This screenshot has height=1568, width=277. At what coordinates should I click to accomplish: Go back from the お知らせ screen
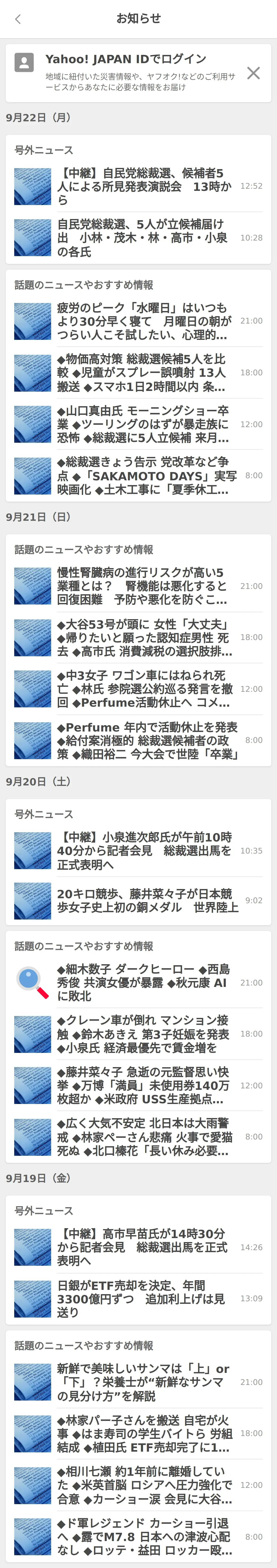coord(18,19)
